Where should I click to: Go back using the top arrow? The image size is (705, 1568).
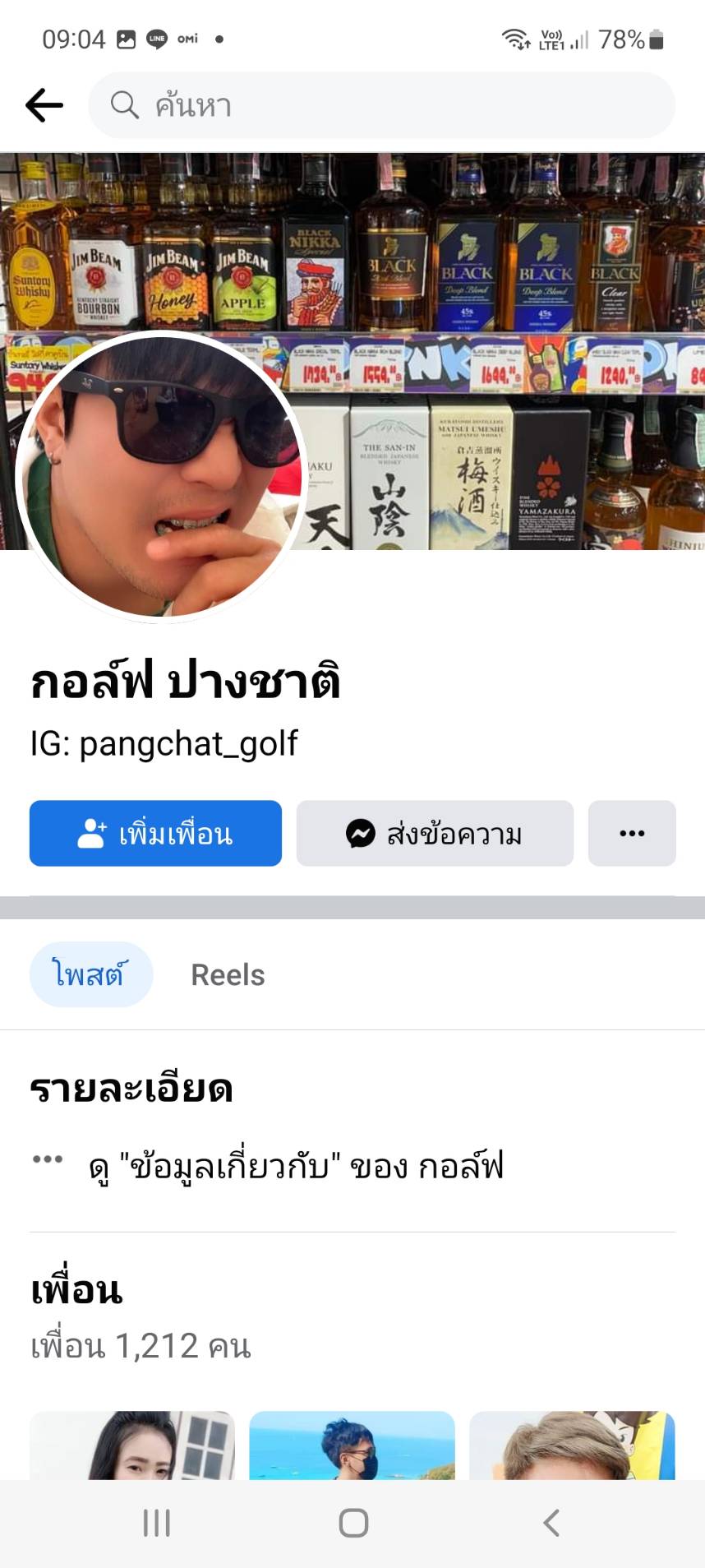point(44,105)
